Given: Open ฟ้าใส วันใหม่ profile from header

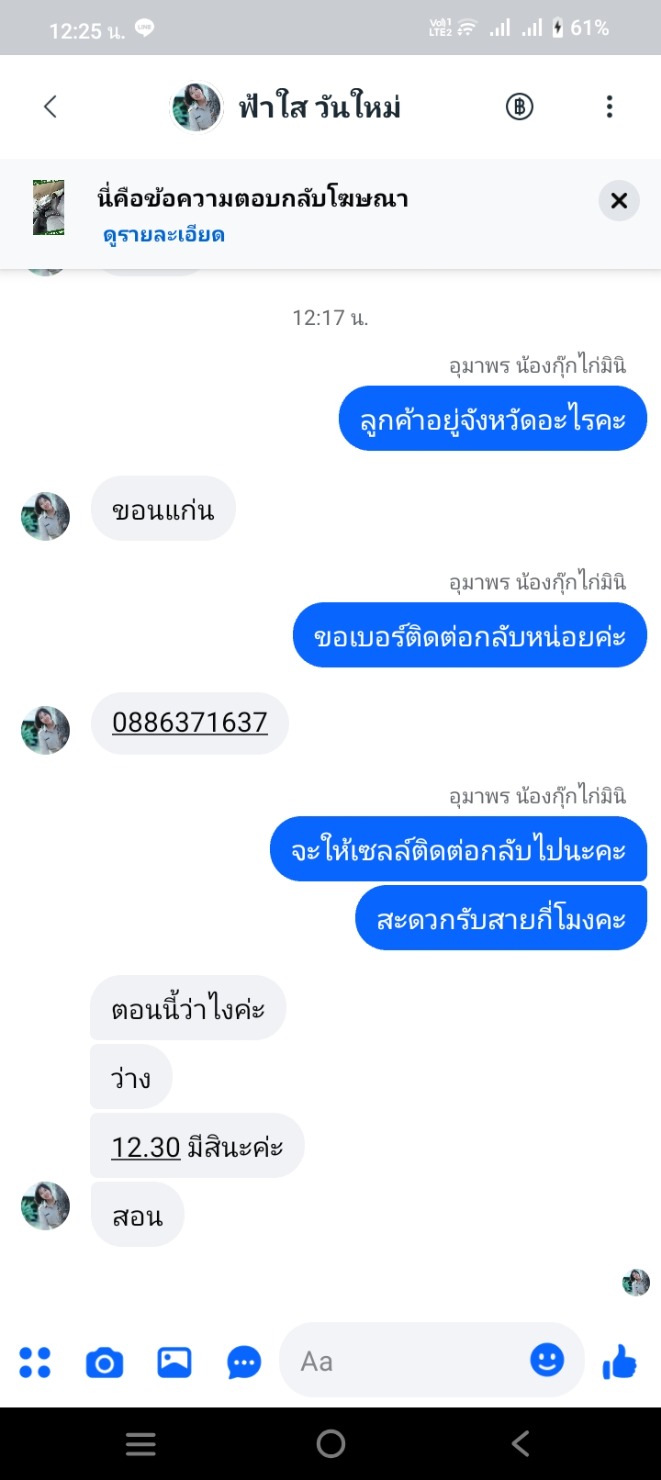Looking at the screenshot, I should [318, 107].
